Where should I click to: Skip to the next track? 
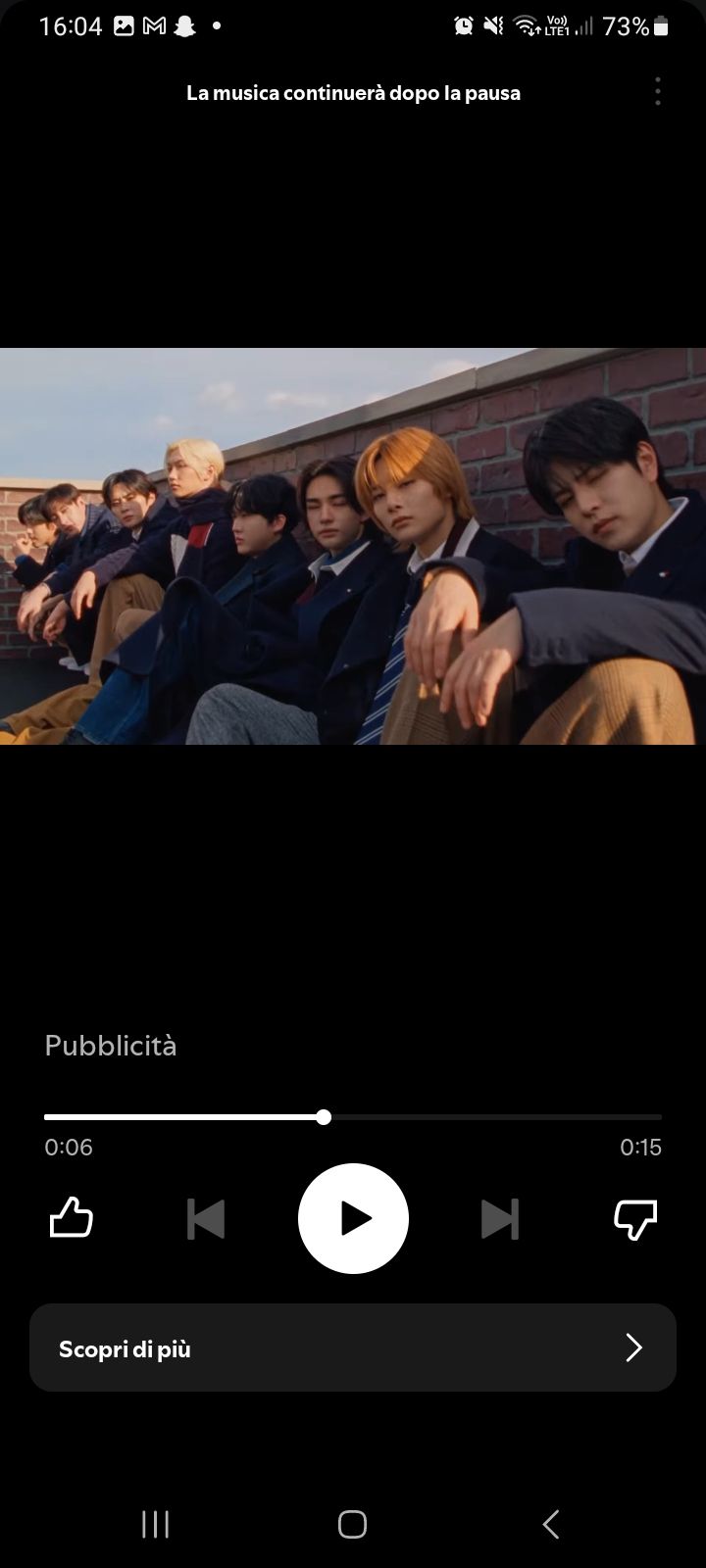(x=499, y=1218)
